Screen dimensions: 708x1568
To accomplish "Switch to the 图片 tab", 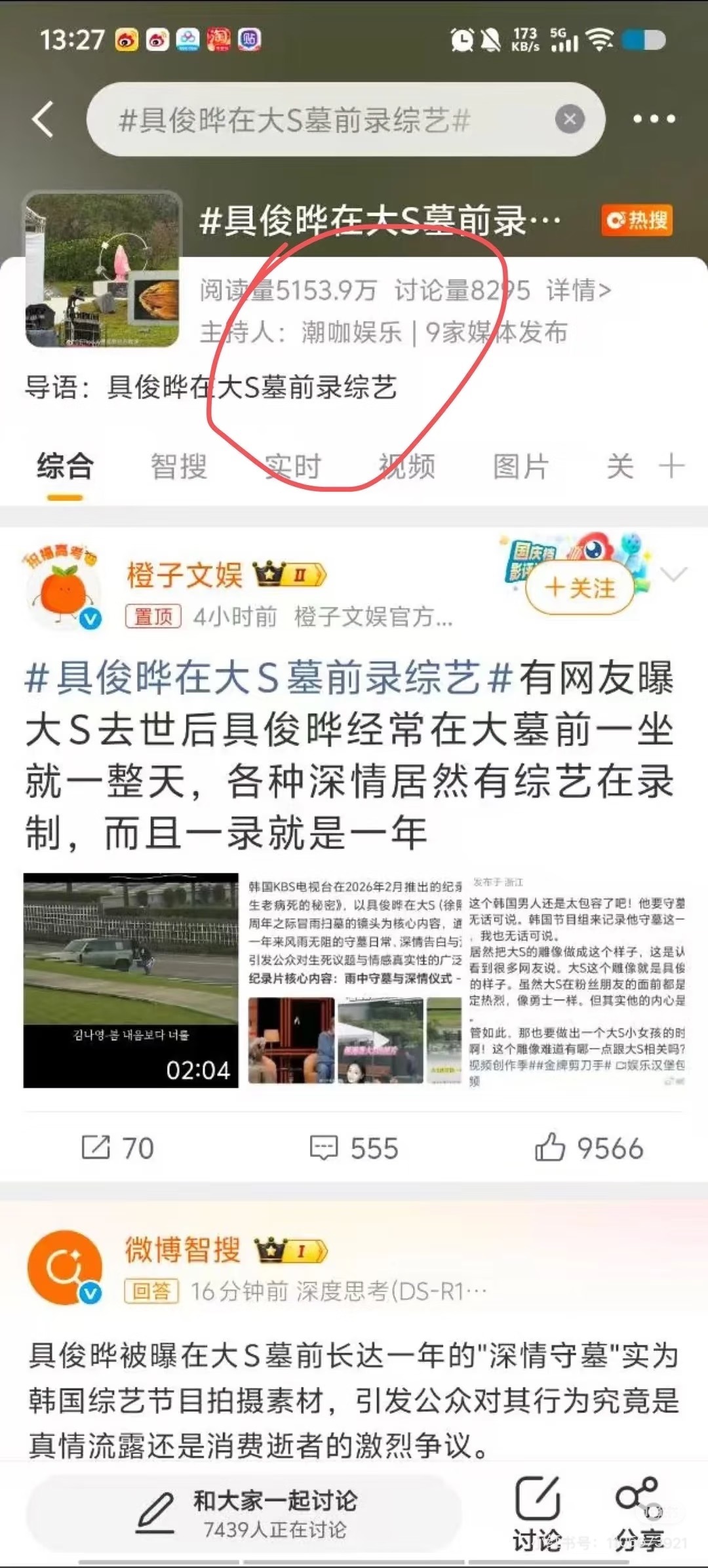I will coord(521,467).
